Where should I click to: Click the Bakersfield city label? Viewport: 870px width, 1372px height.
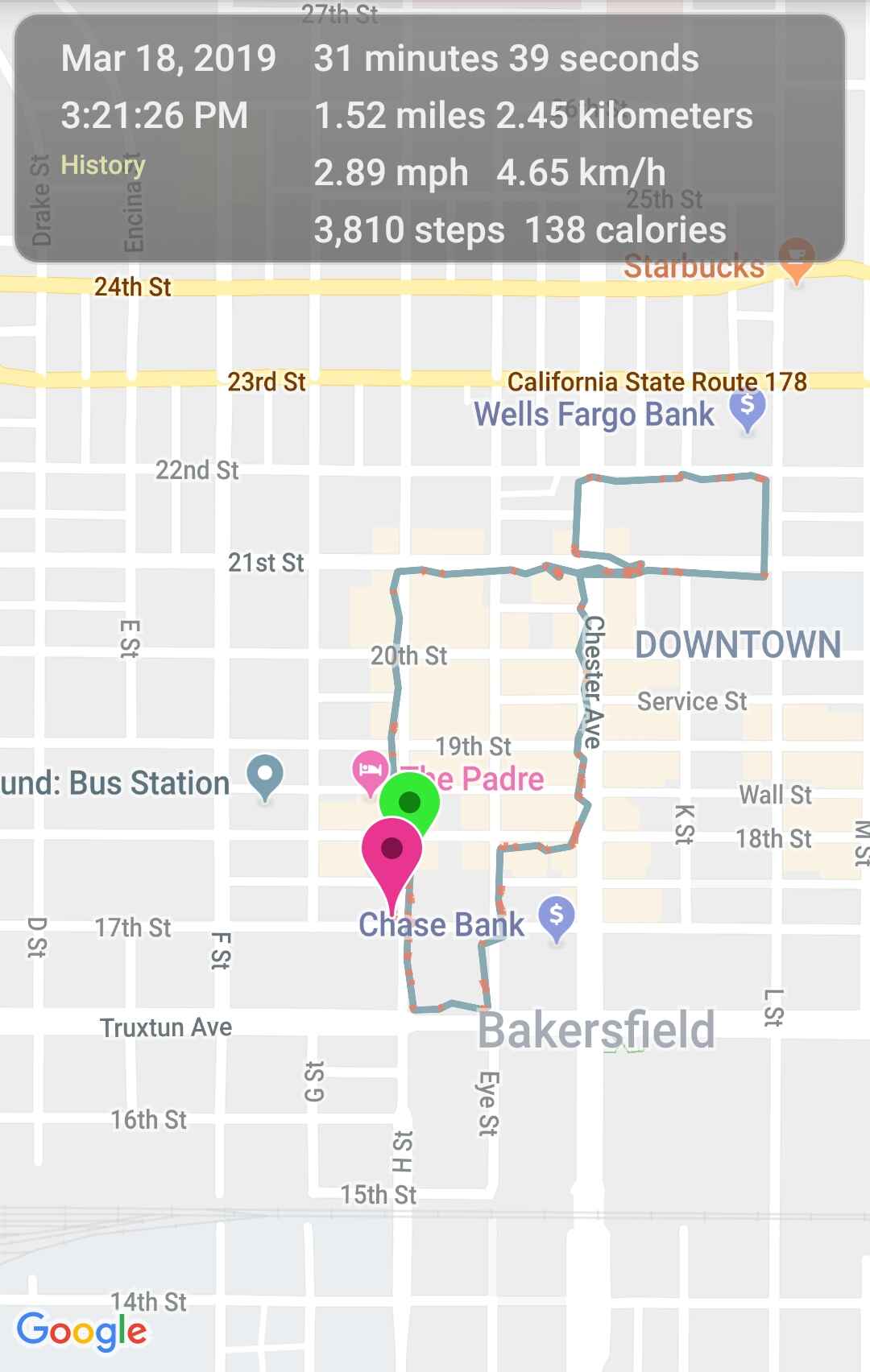(596, 1029)
